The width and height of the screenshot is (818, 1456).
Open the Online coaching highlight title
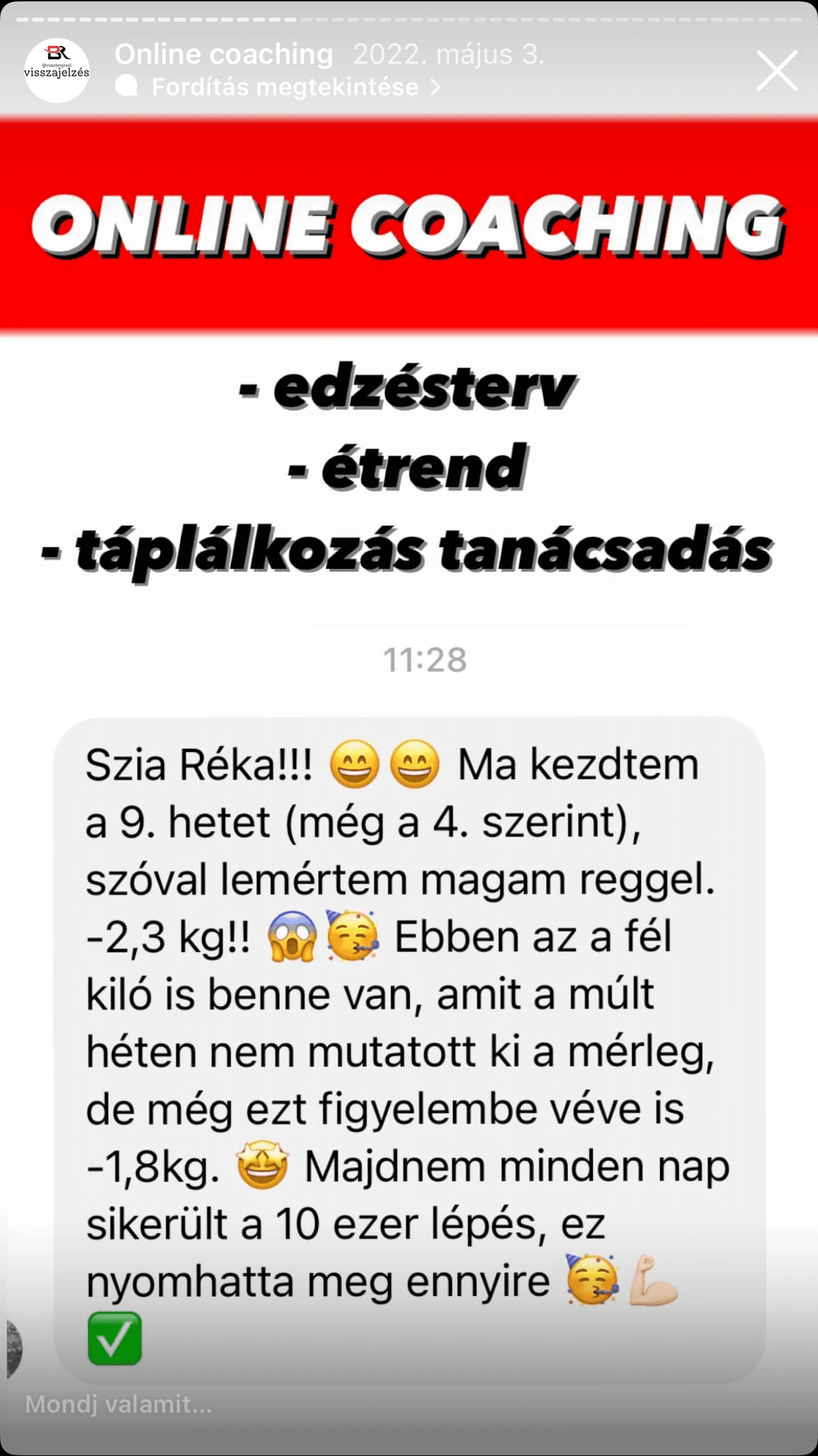224,54
